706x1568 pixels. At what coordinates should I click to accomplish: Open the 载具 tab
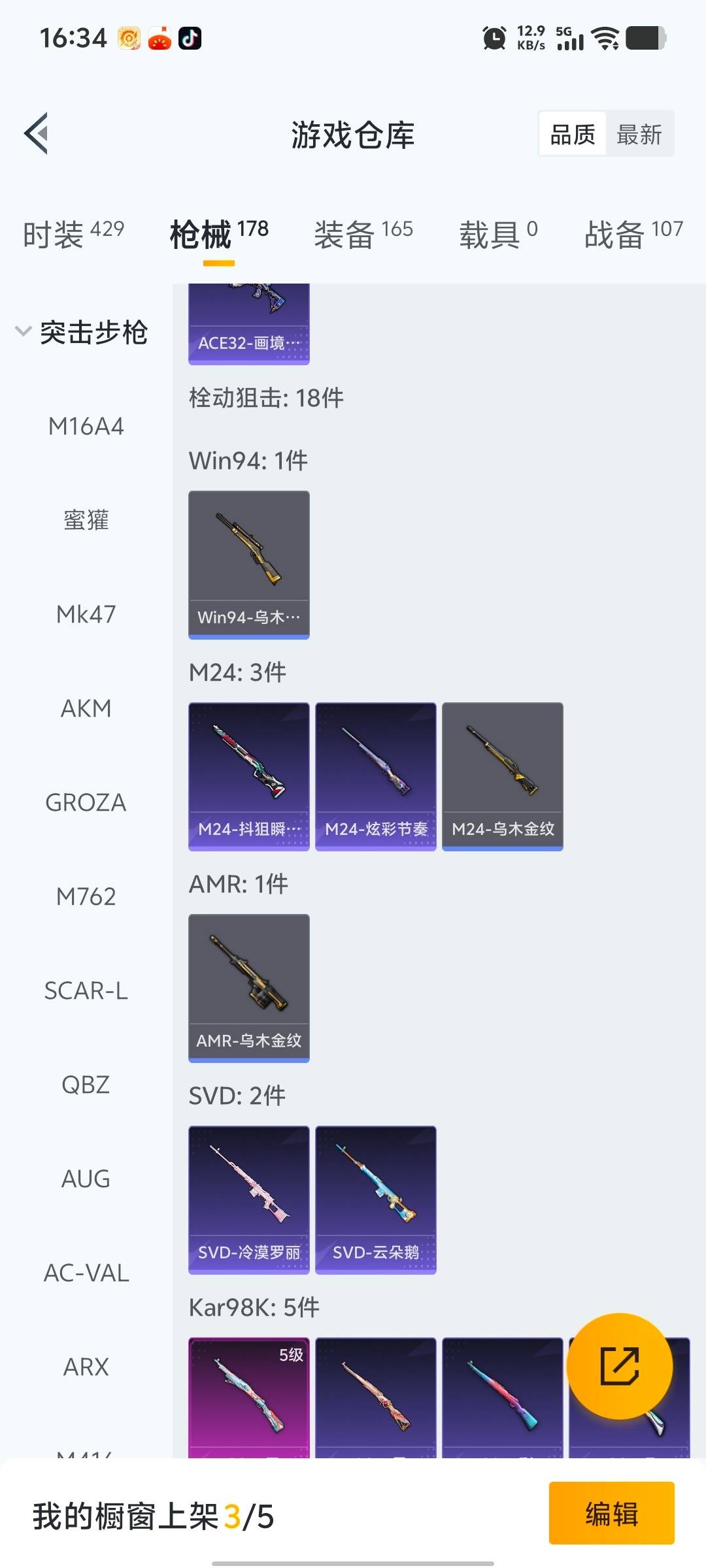(497, 235)
